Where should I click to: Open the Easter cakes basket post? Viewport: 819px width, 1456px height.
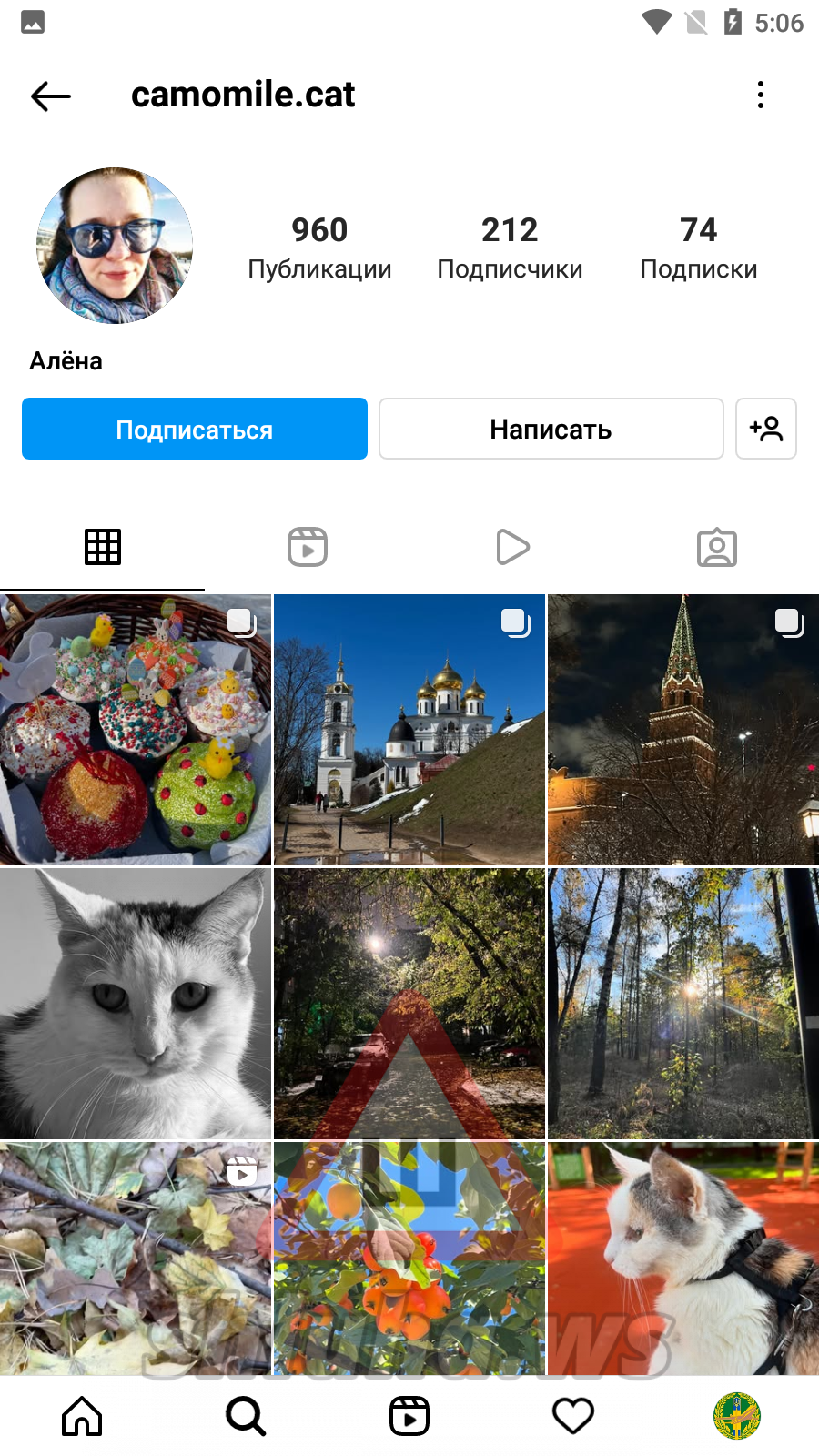click(136, 730)
